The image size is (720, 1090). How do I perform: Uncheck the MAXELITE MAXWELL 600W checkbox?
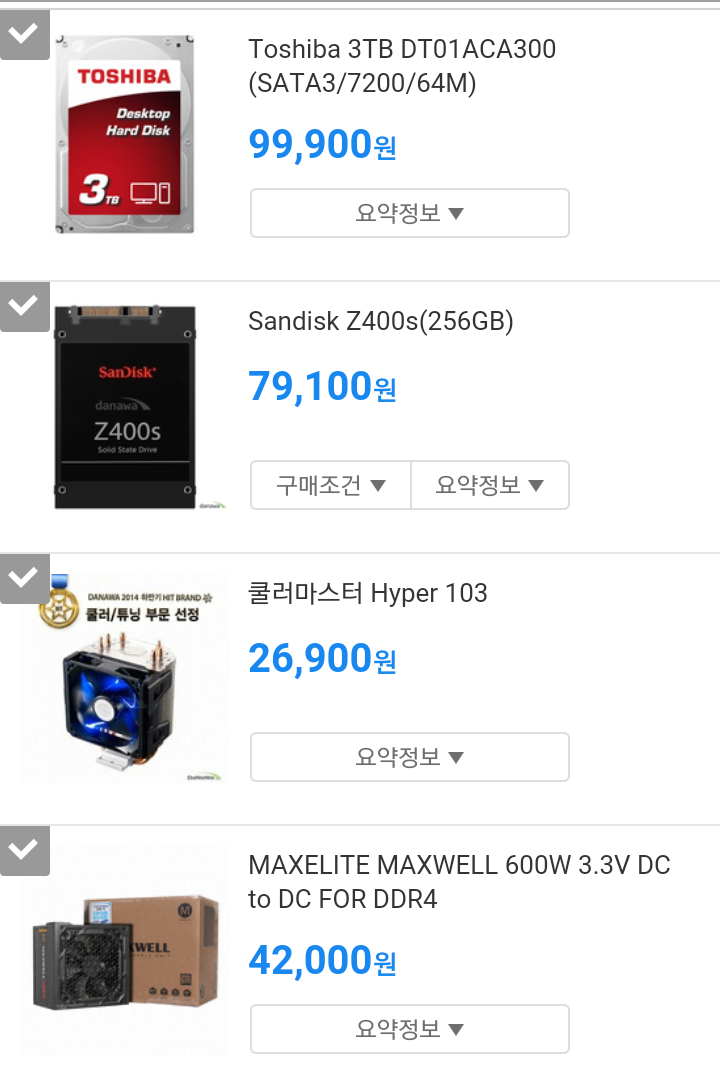24,851
